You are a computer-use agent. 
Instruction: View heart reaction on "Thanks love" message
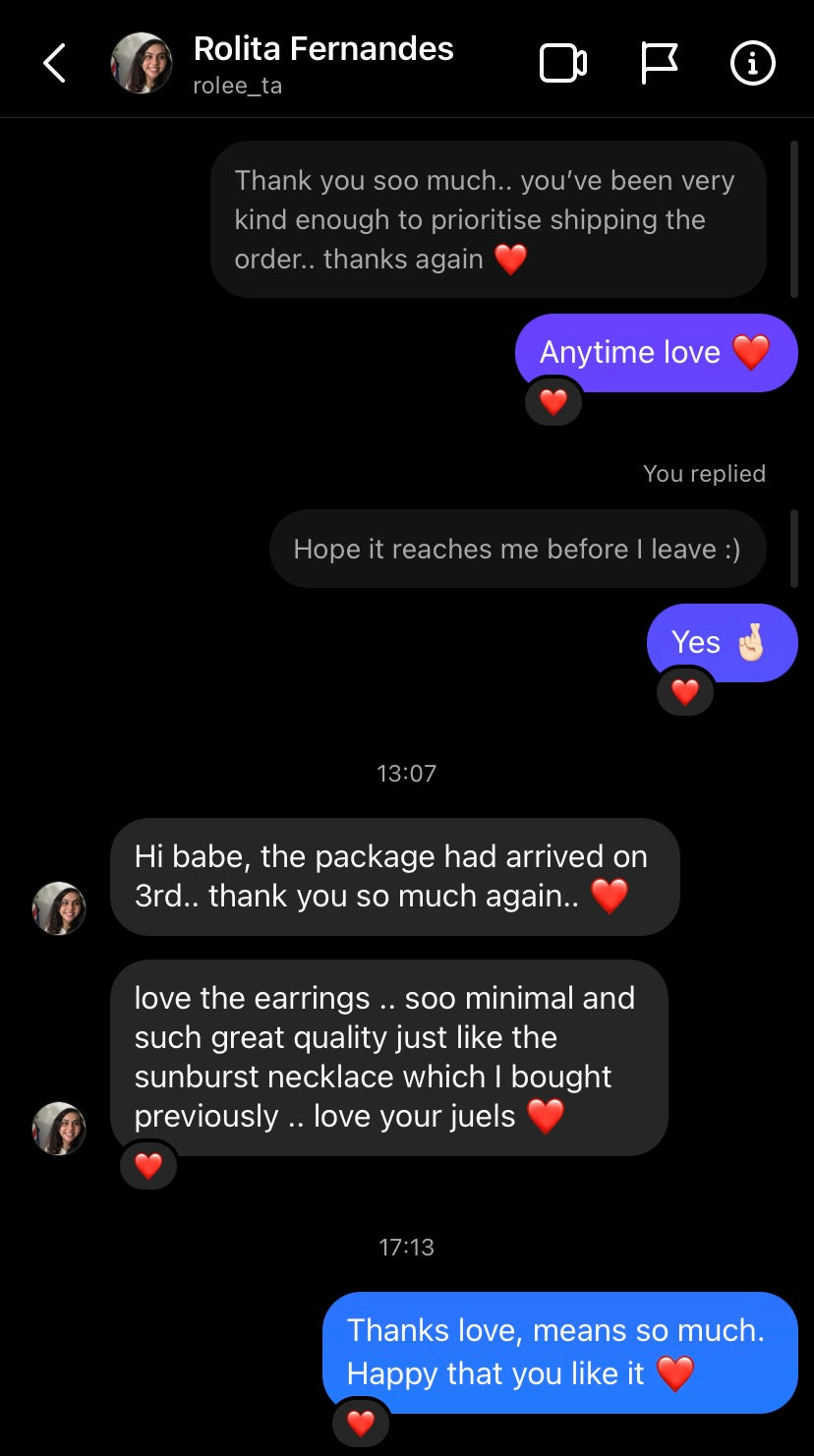click(361, 1423)
